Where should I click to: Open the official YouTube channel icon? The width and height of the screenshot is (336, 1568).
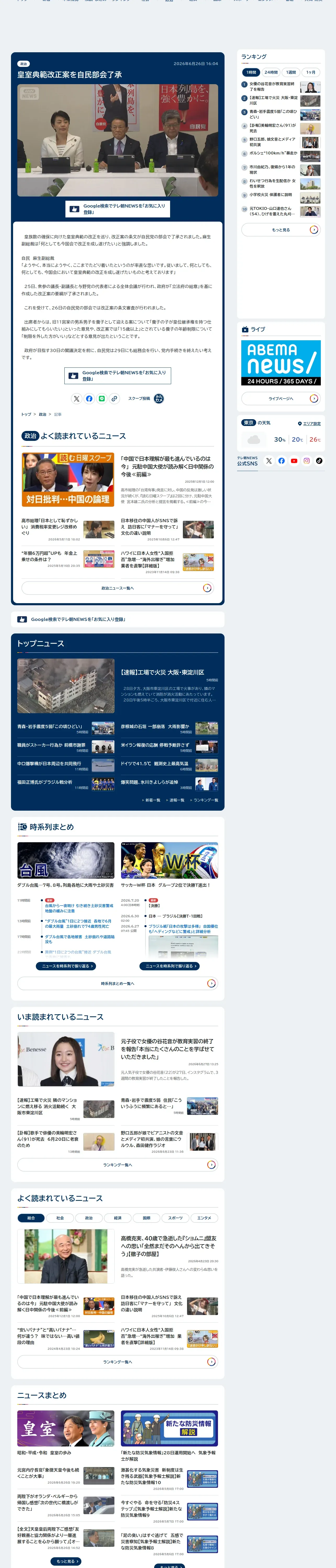click(294, 461)
